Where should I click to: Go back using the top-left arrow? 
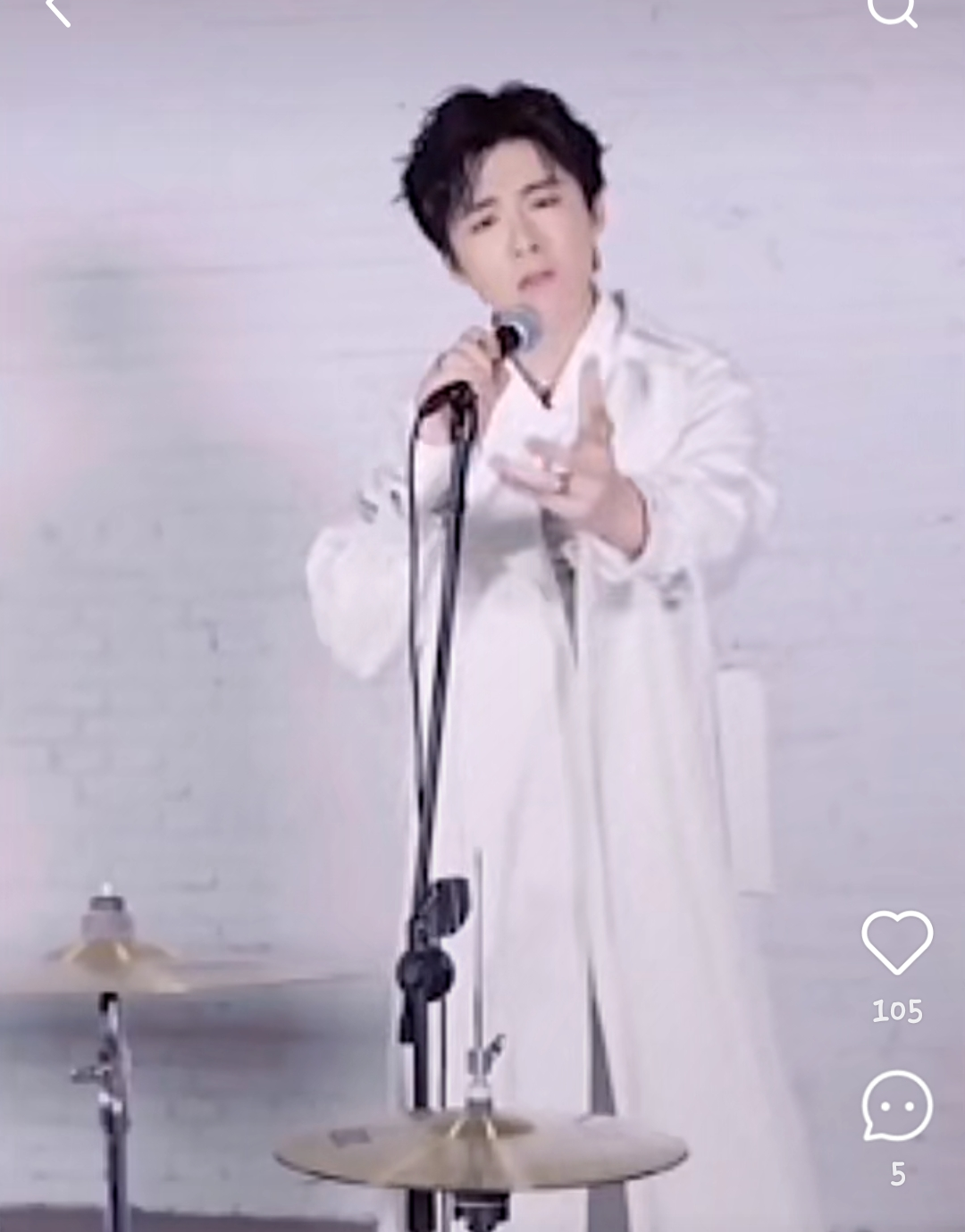(57, 9)
